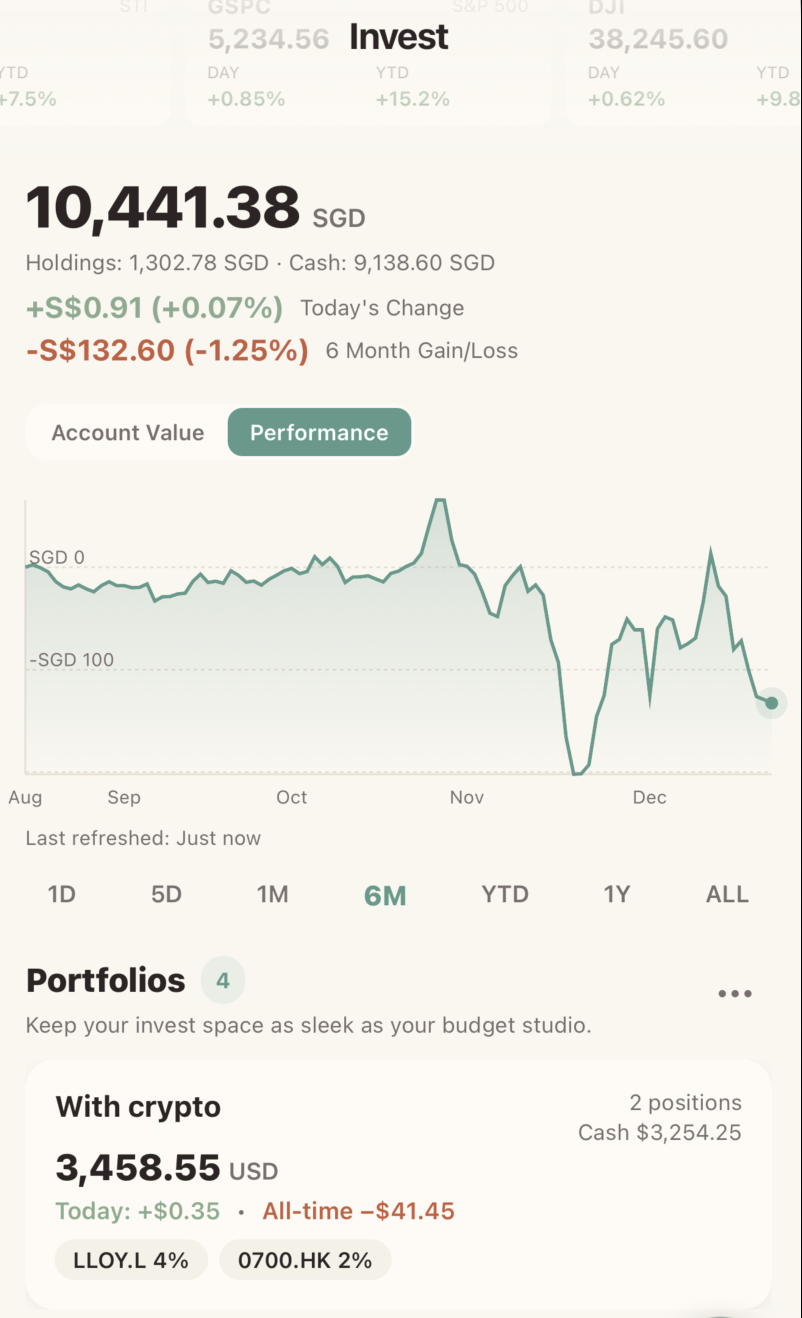Select the Account Value segment

tap(127, 432)
